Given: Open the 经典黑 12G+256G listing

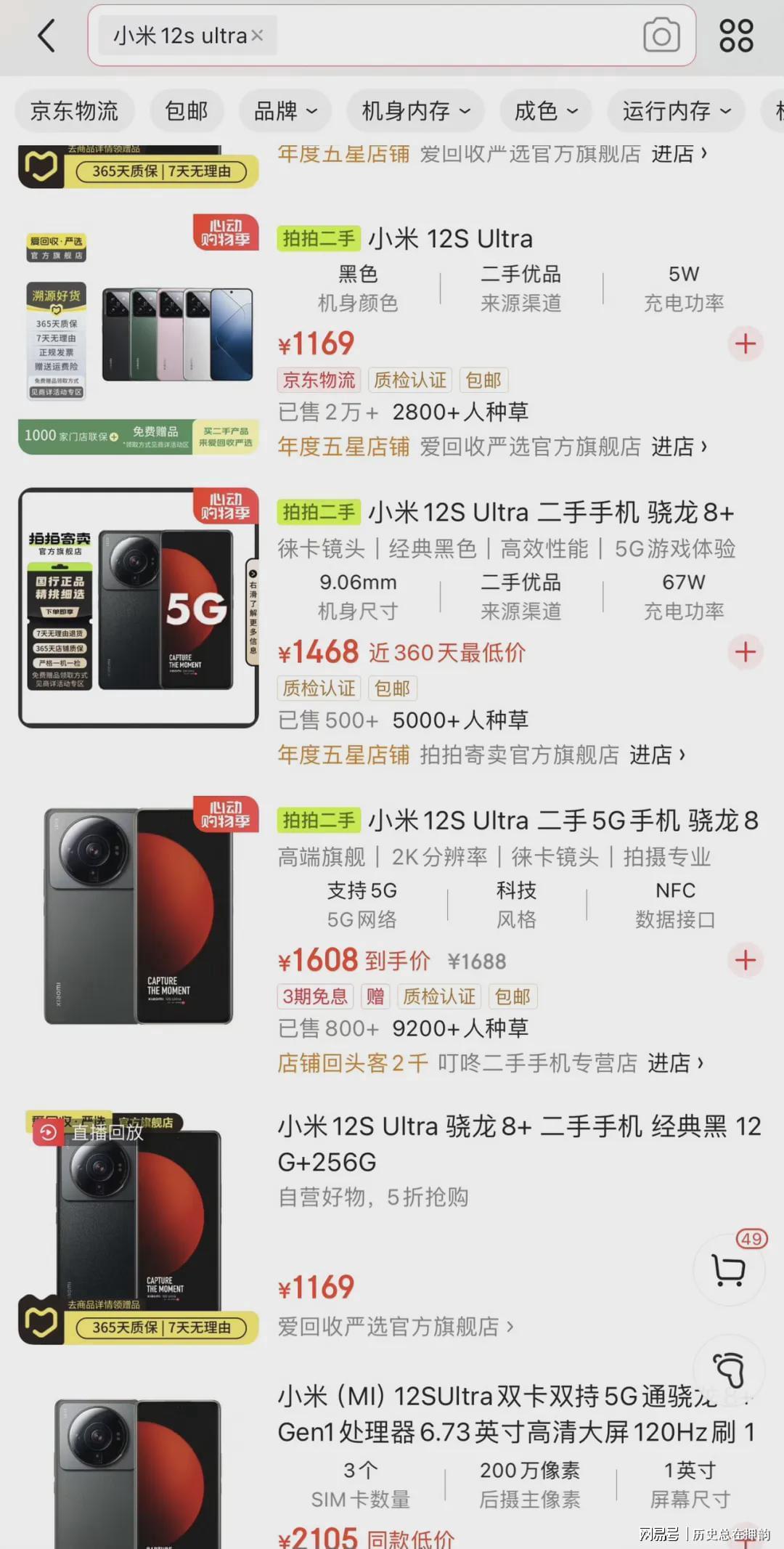Looking at the screenshot, I should pos(519,1144).
